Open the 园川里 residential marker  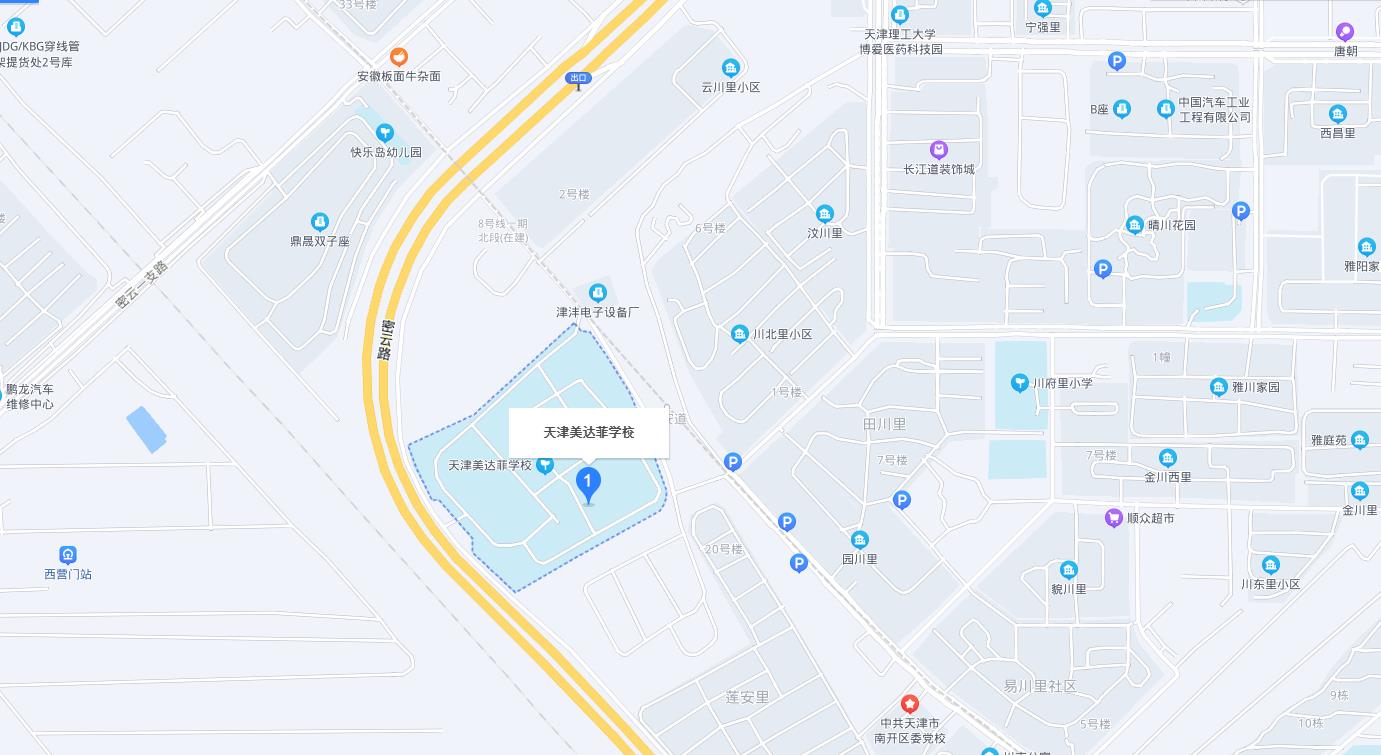click(x=859, y=540)
